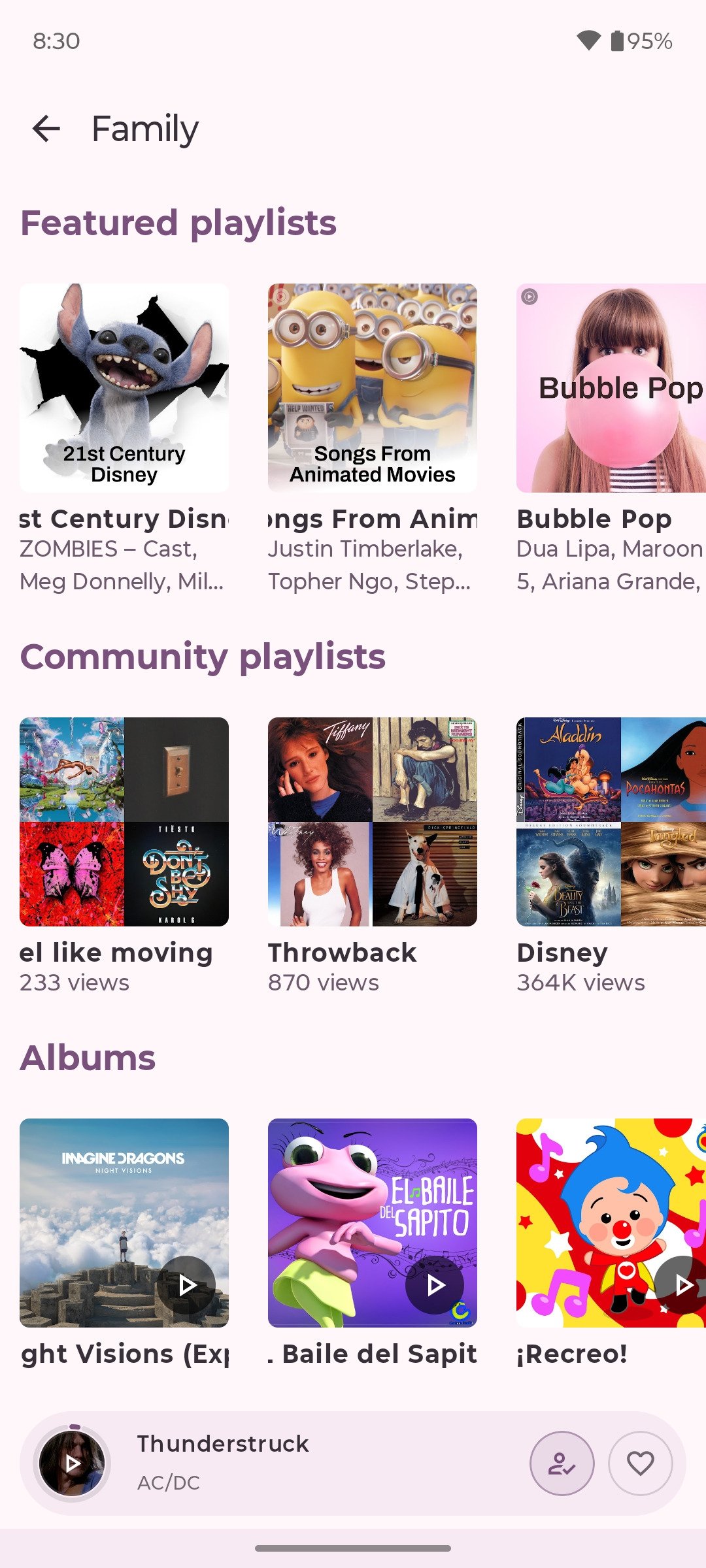This screenshot has height=1568, width=706.
Task: Like Thunderstruck with the heart icon
Action: [640, 1463]
